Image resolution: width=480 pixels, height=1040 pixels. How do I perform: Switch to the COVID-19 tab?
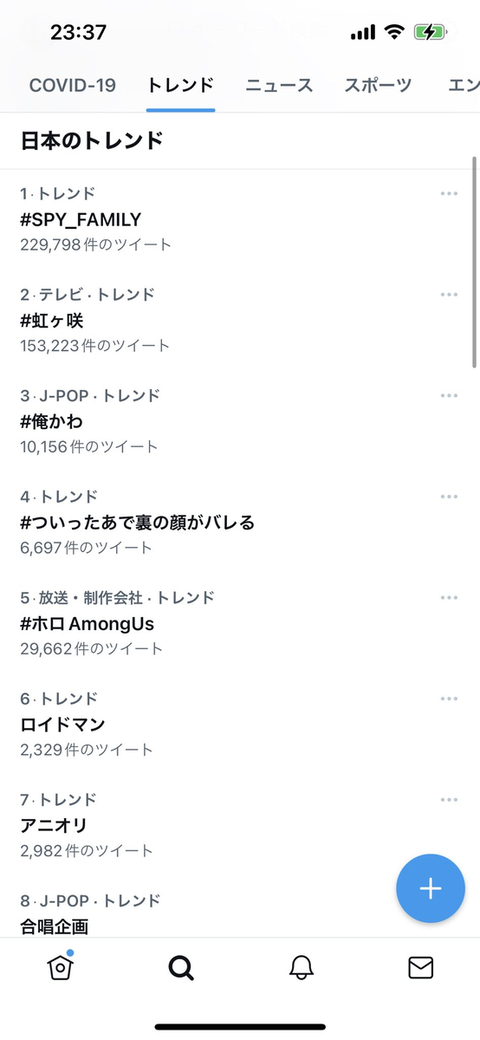pyautogui.click(x=72, y=86)
